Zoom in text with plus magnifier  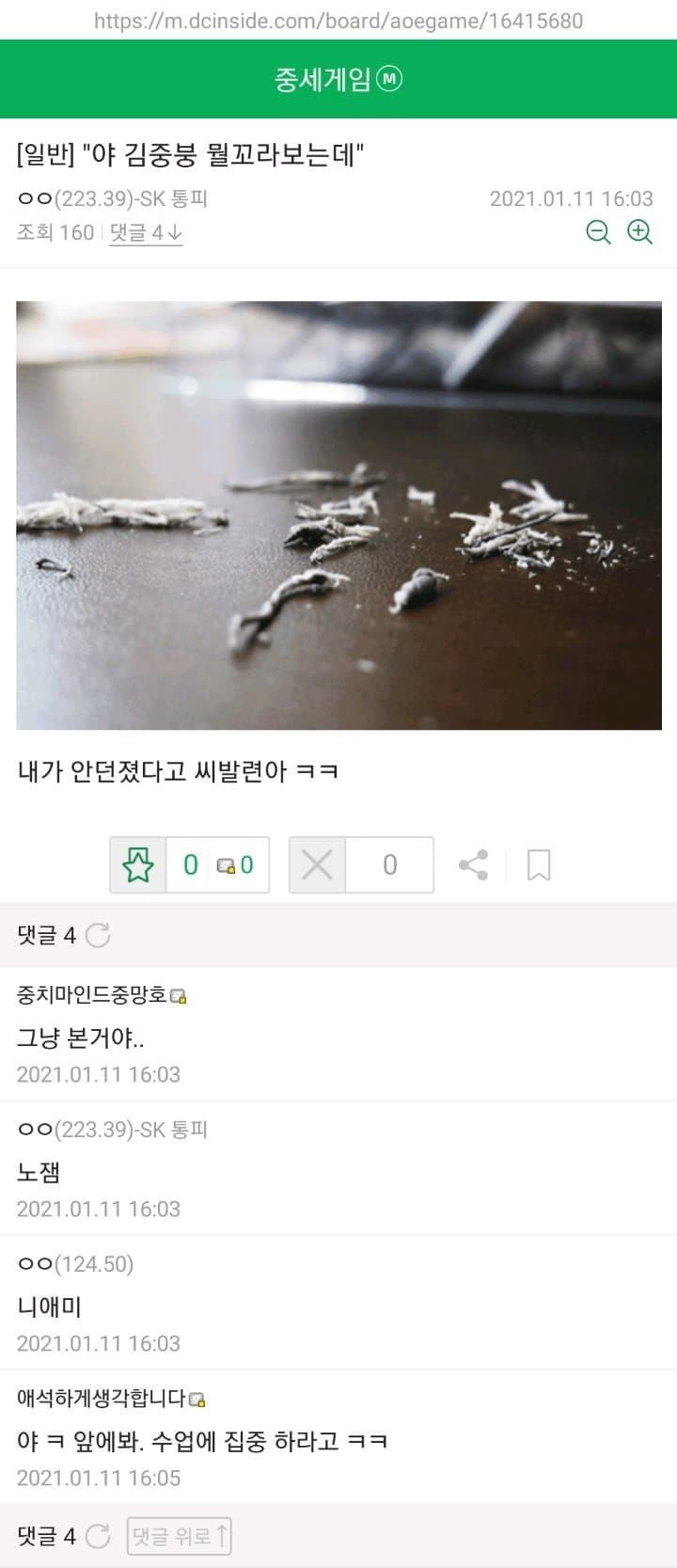click(640, 232)
